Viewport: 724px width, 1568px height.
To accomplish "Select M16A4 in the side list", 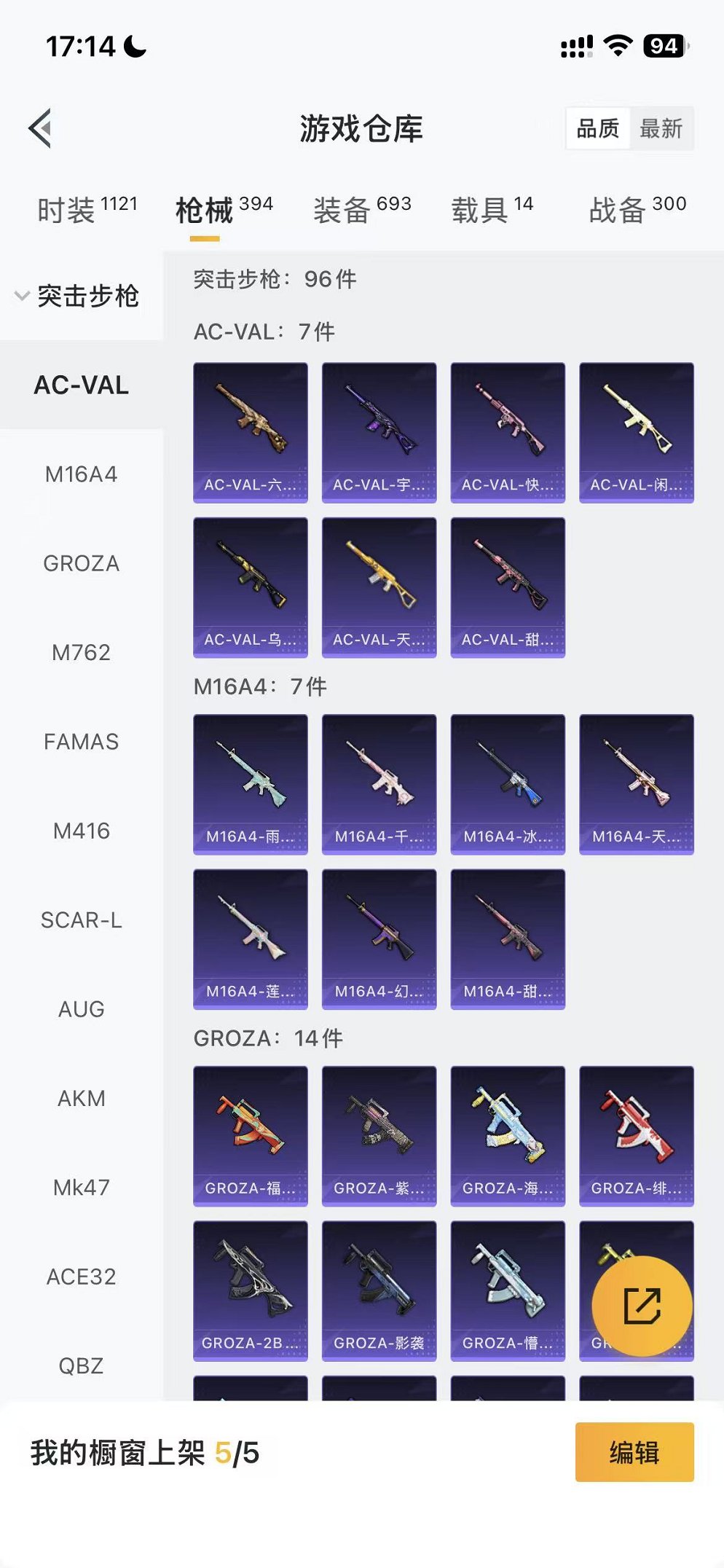I will coord(81,474).
